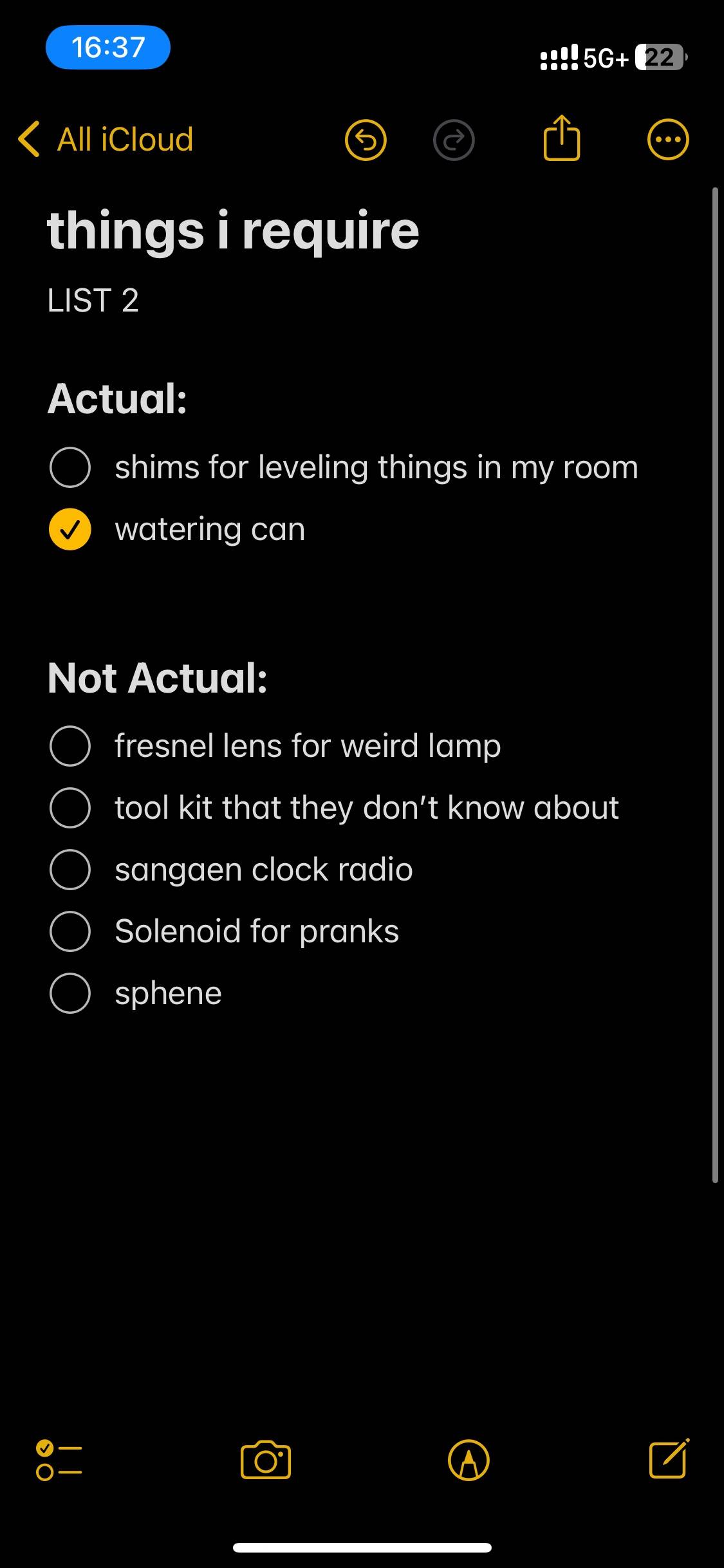The width and height of the screenshot is (724, 1568).
Task: Mark sphene as completed
Action: point(70,993)
